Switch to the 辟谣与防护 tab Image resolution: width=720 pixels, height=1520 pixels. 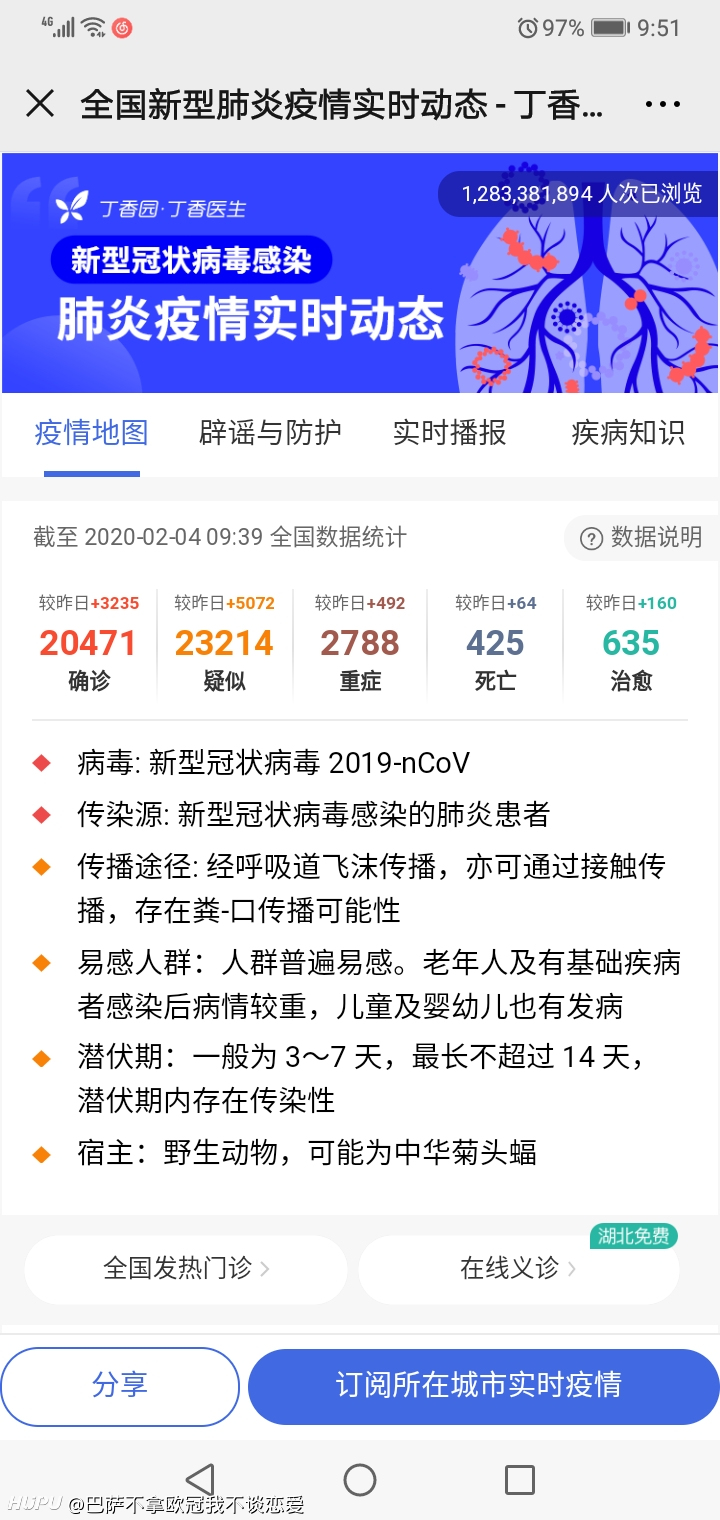(270, 433)
